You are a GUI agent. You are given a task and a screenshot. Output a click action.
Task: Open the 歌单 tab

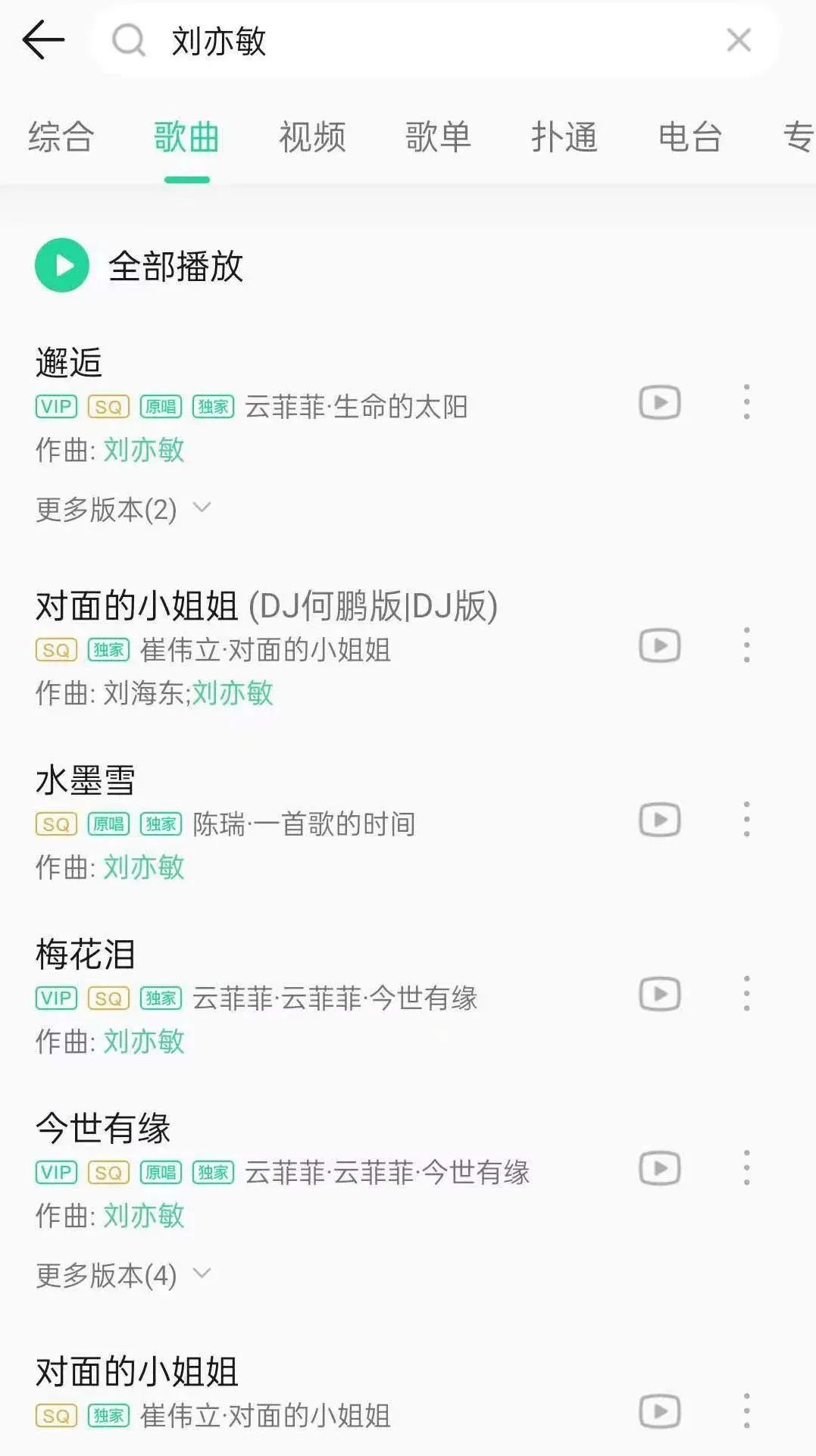click(x=438, y=138)
